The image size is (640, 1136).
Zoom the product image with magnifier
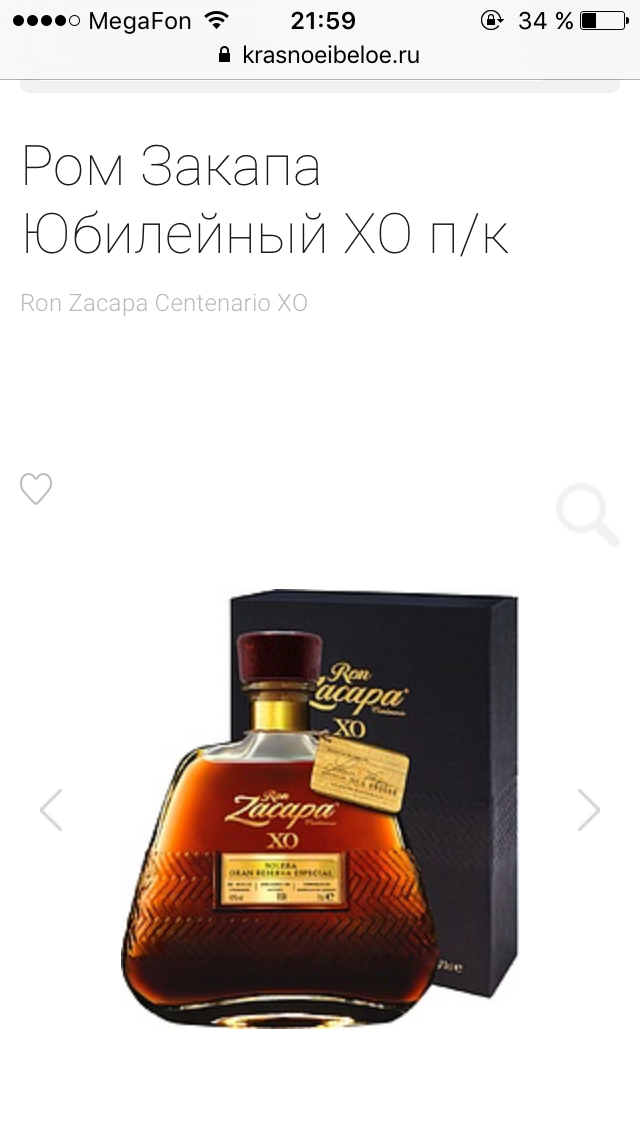pyautogui.click(x=588, y=514)
